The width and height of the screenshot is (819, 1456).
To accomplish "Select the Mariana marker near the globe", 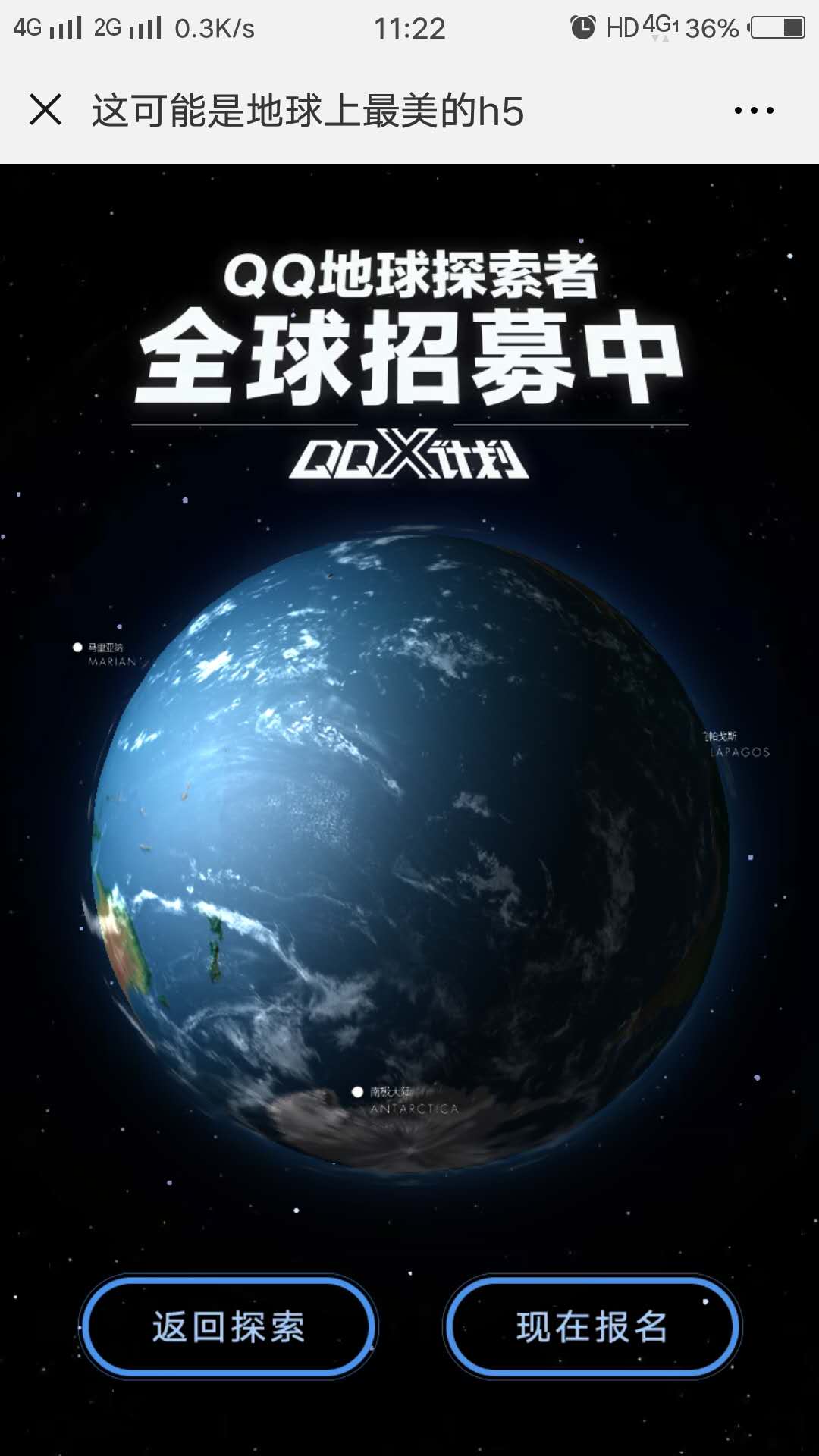I will (78, 648).
